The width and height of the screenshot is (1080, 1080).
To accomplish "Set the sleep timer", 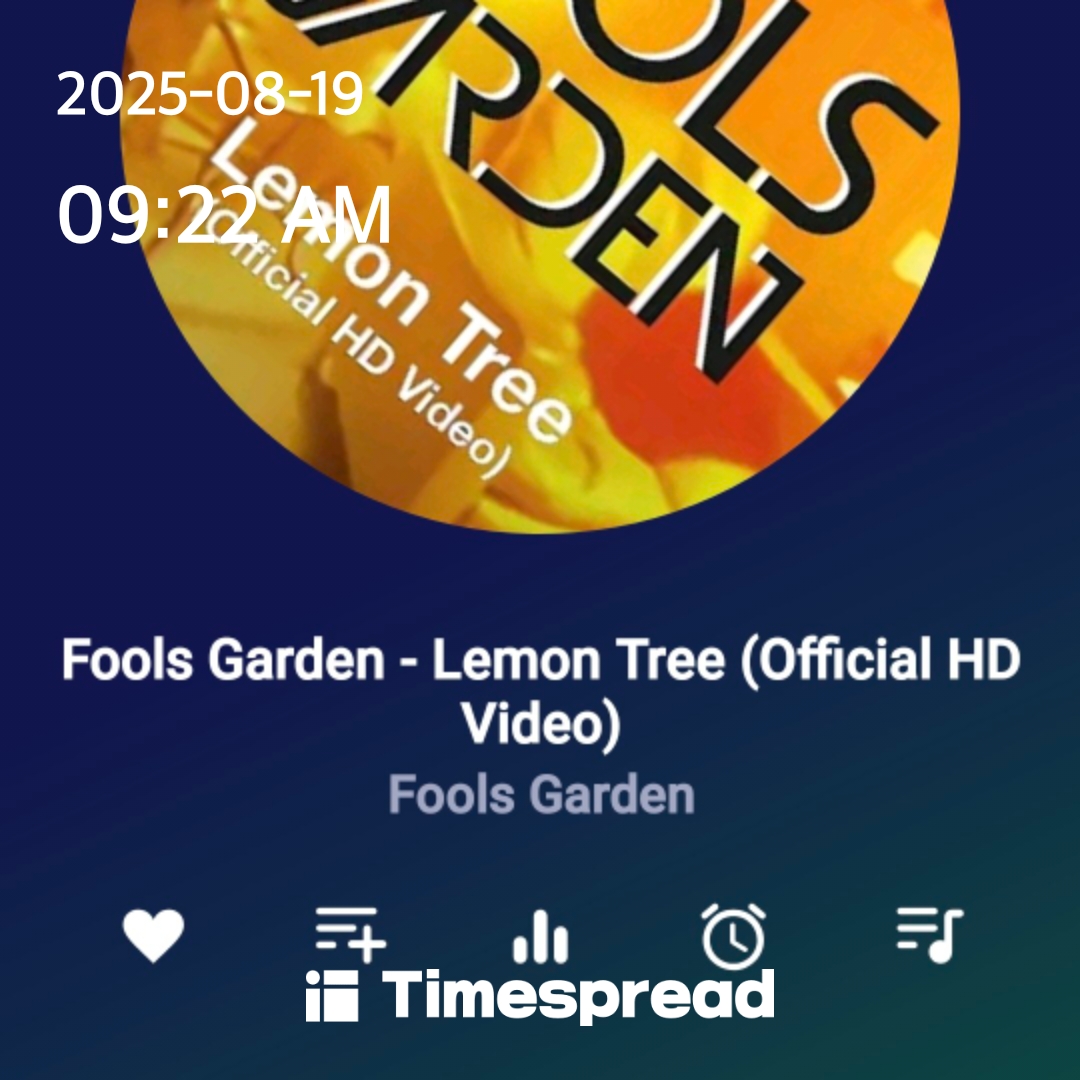I will click(733, 936).
